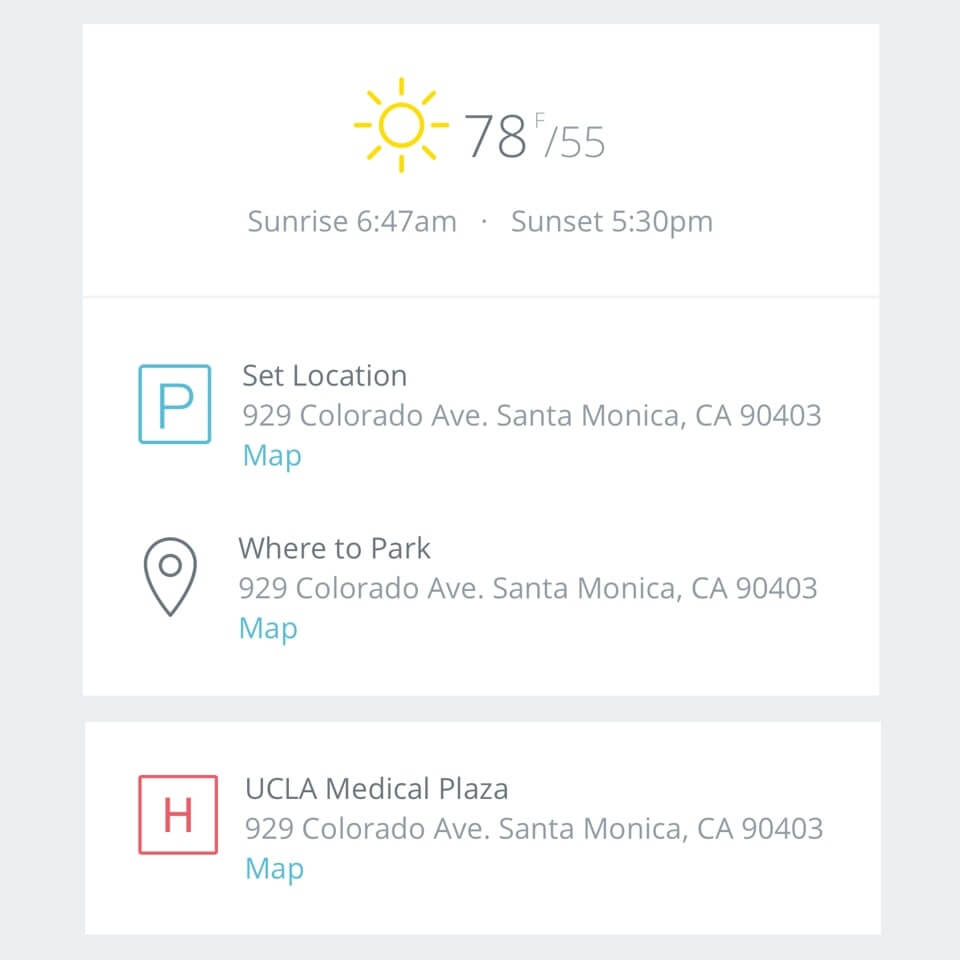Open the Map link under Set Location
The width and height of the screenshot is (960, 960).
coord(272,456)
